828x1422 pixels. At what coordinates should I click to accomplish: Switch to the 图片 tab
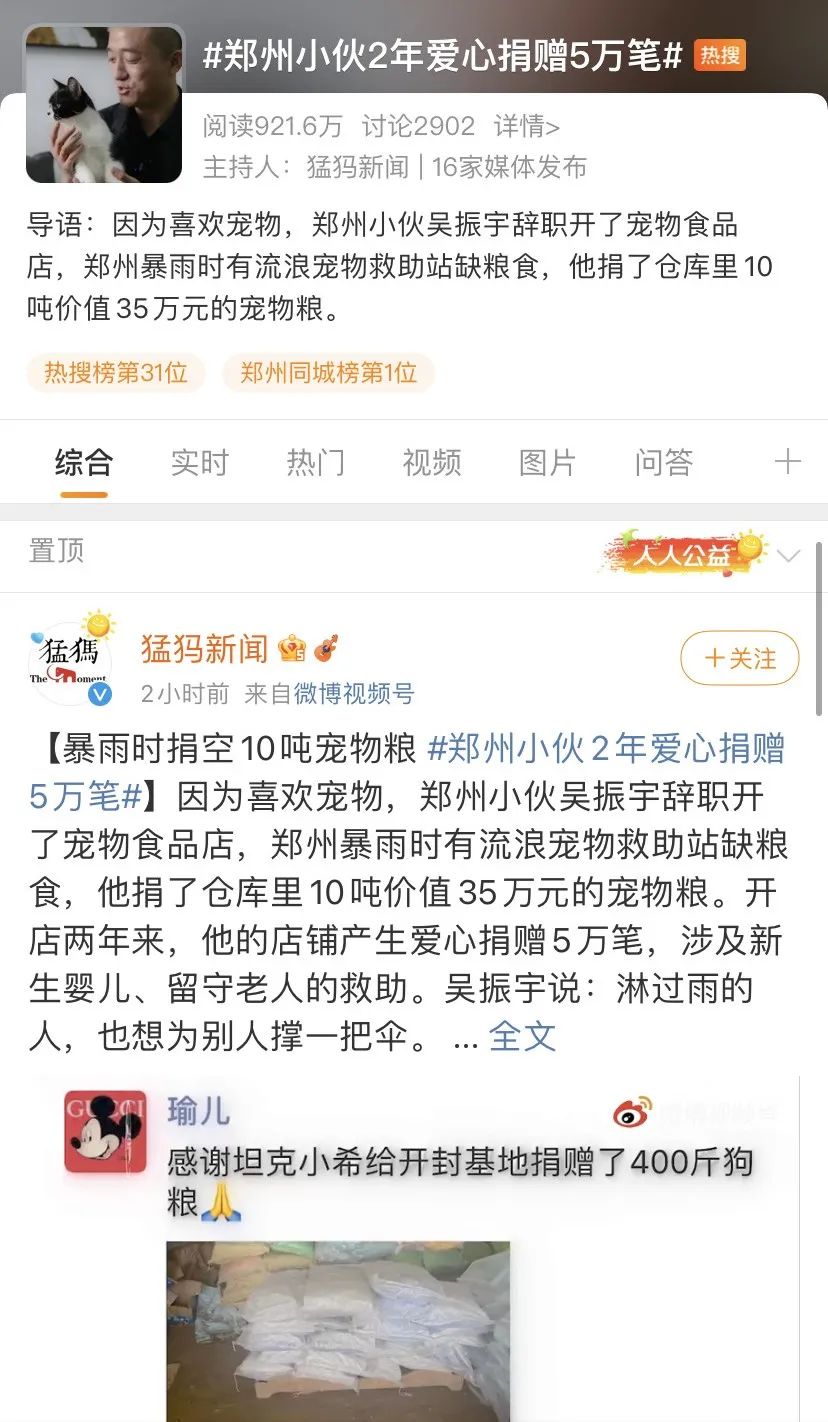[547, 462]
